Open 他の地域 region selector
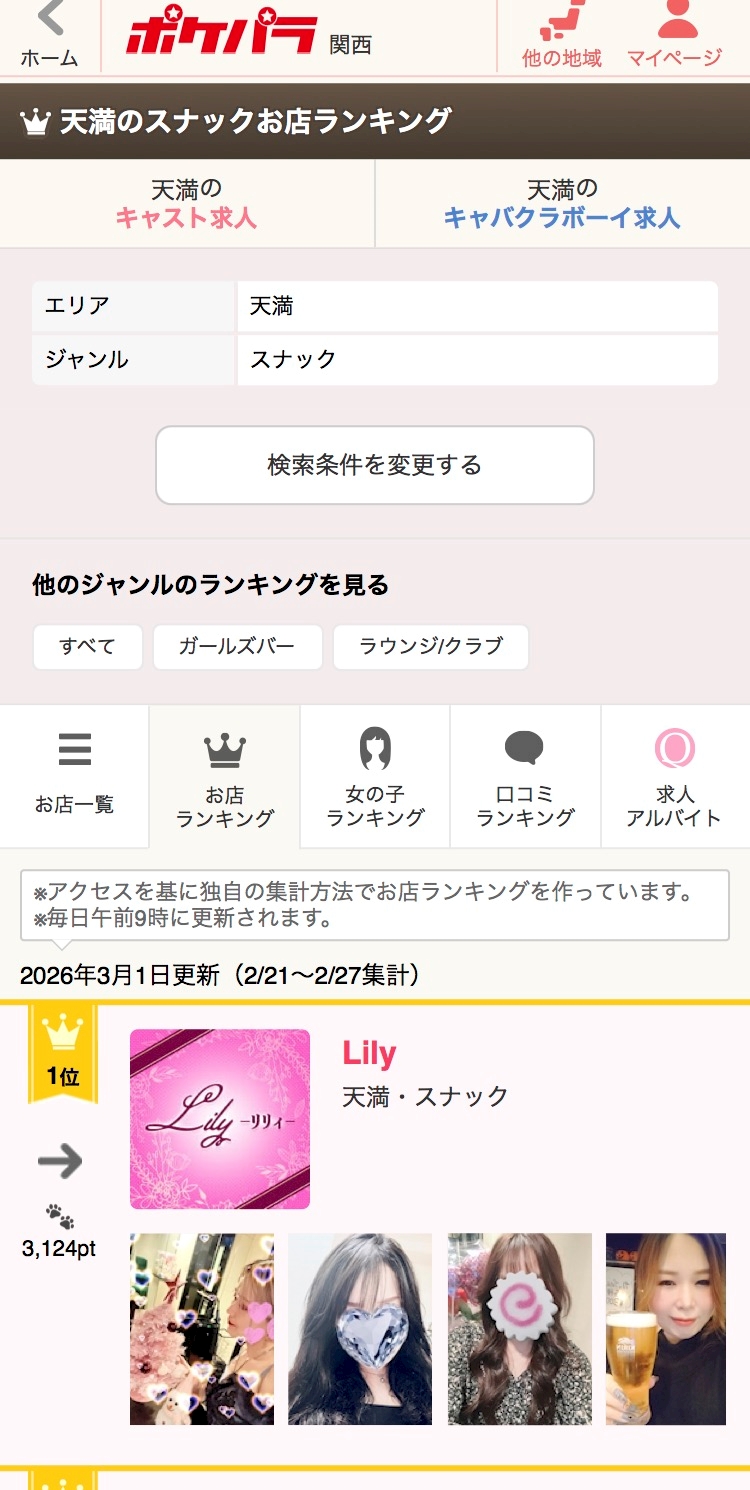The image size is (750, 1490). click(561, 36)
